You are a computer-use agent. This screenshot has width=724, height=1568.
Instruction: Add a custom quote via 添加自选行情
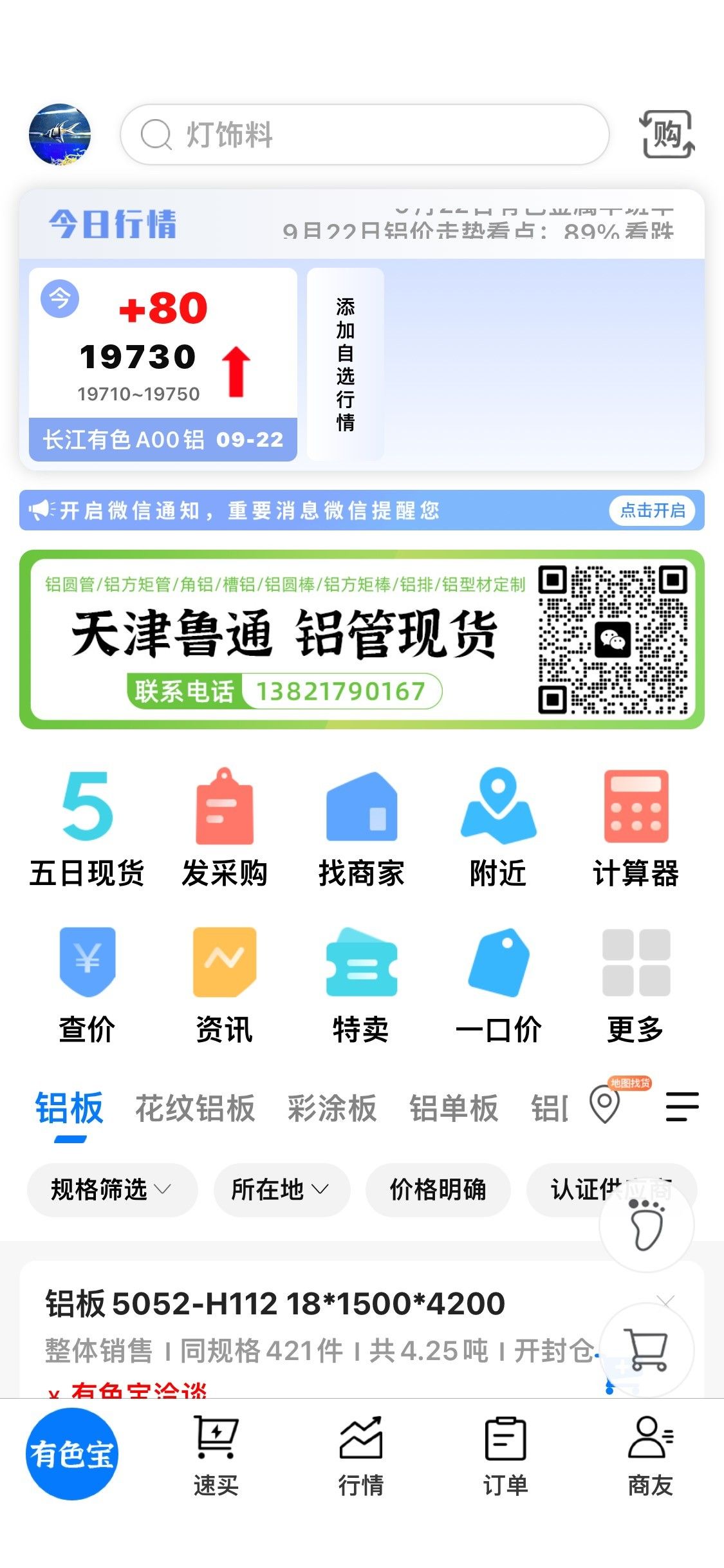(346, 364)
